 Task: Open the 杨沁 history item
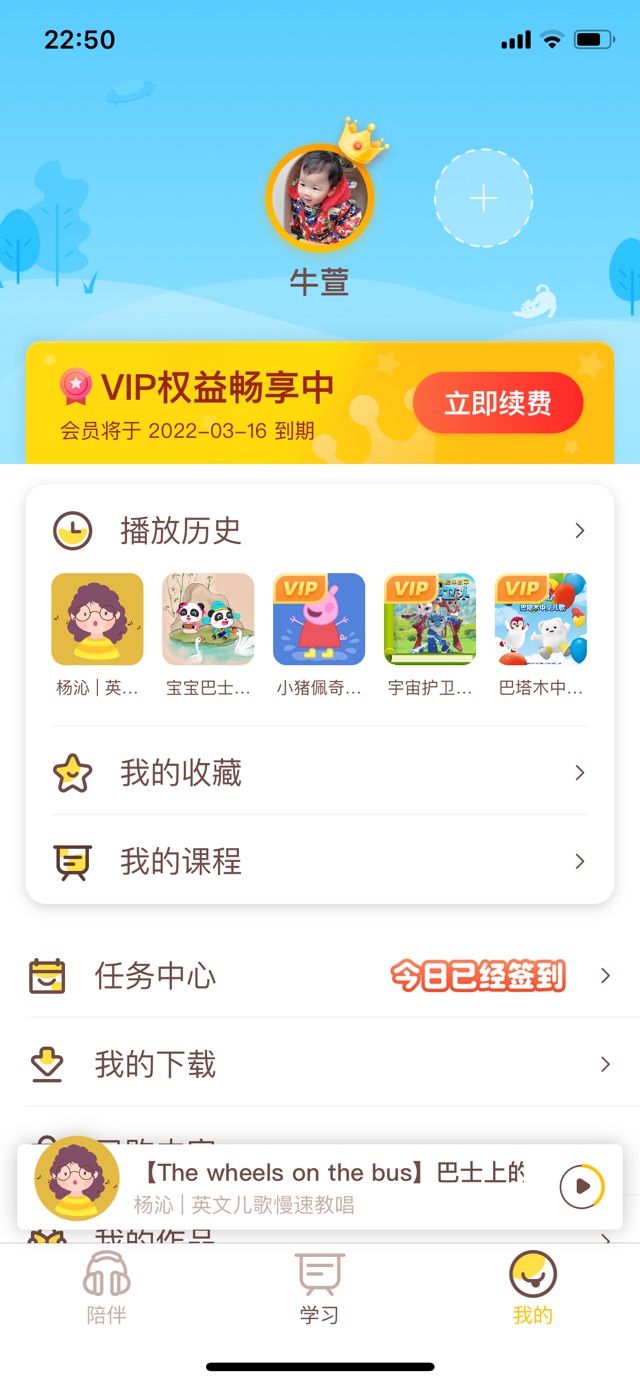(x=97, y=620)
